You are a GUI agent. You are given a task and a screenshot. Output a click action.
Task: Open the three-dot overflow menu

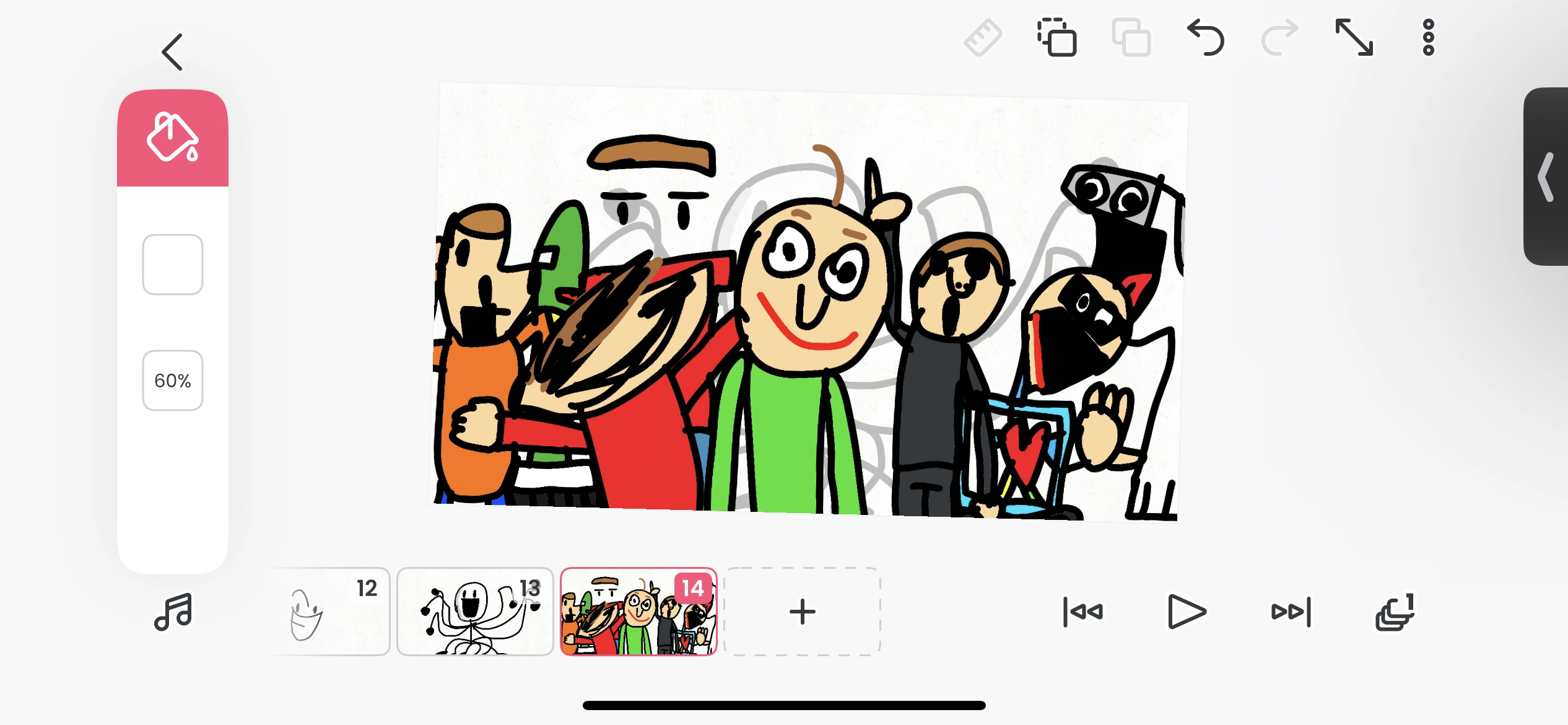1428,38
